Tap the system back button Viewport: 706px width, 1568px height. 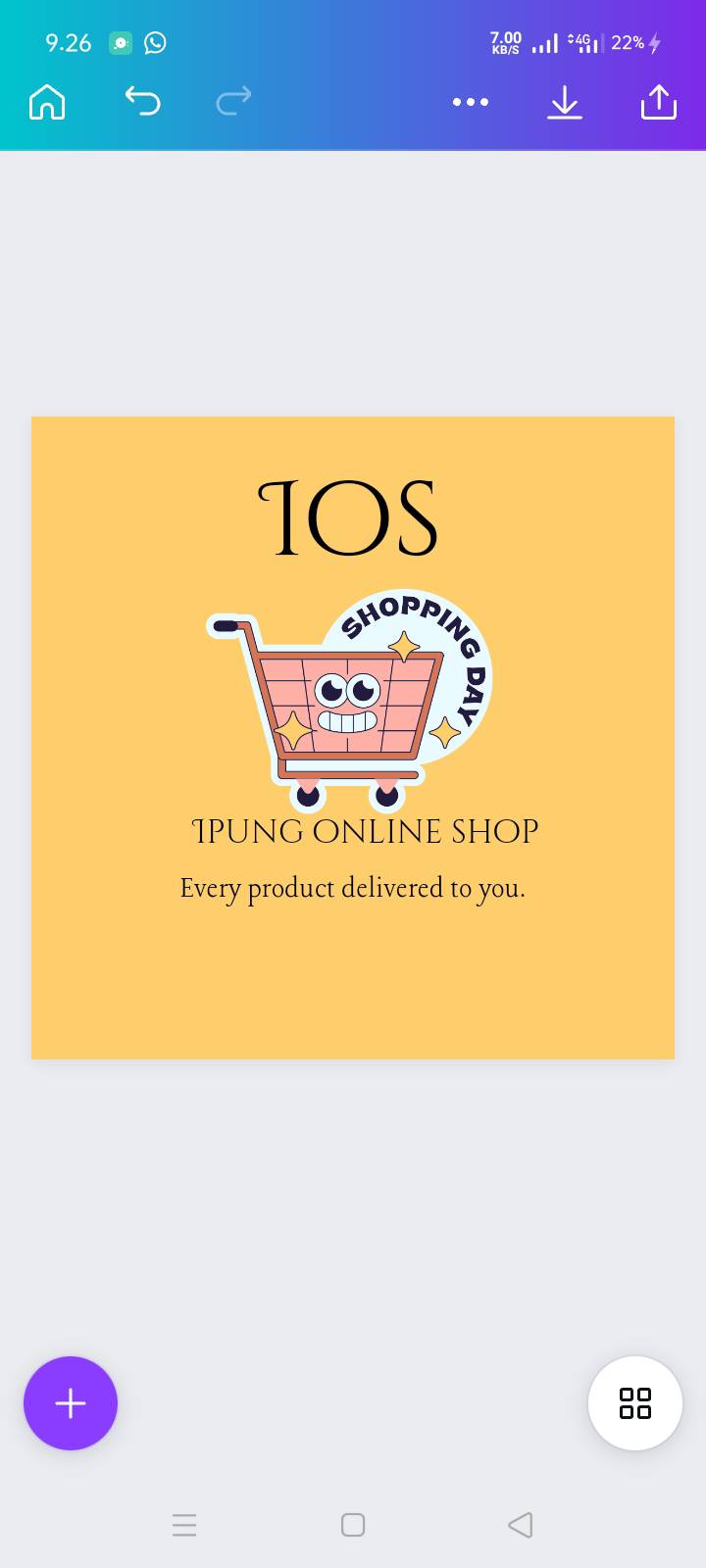[521, 1525]
